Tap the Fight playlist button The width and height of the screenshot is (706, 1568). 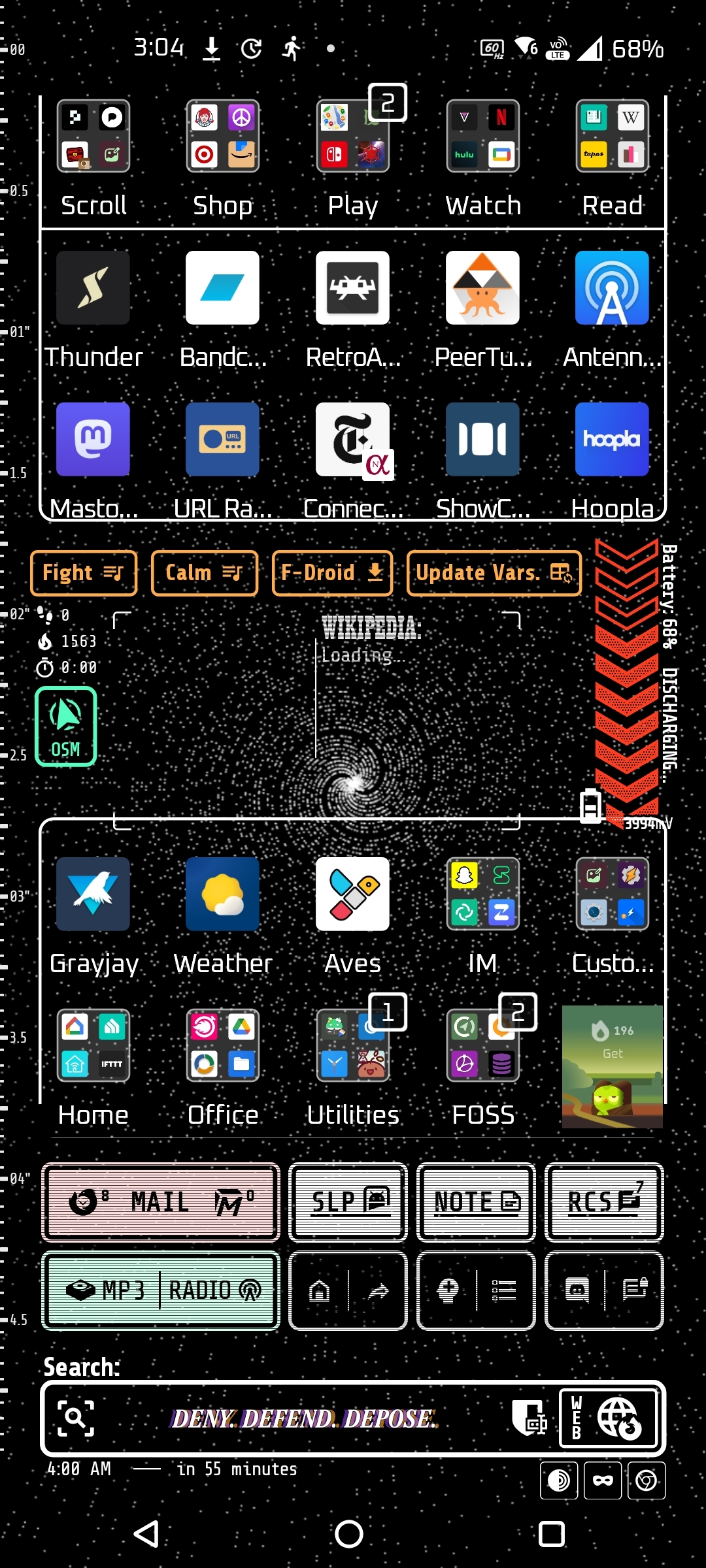pos(84,573)
